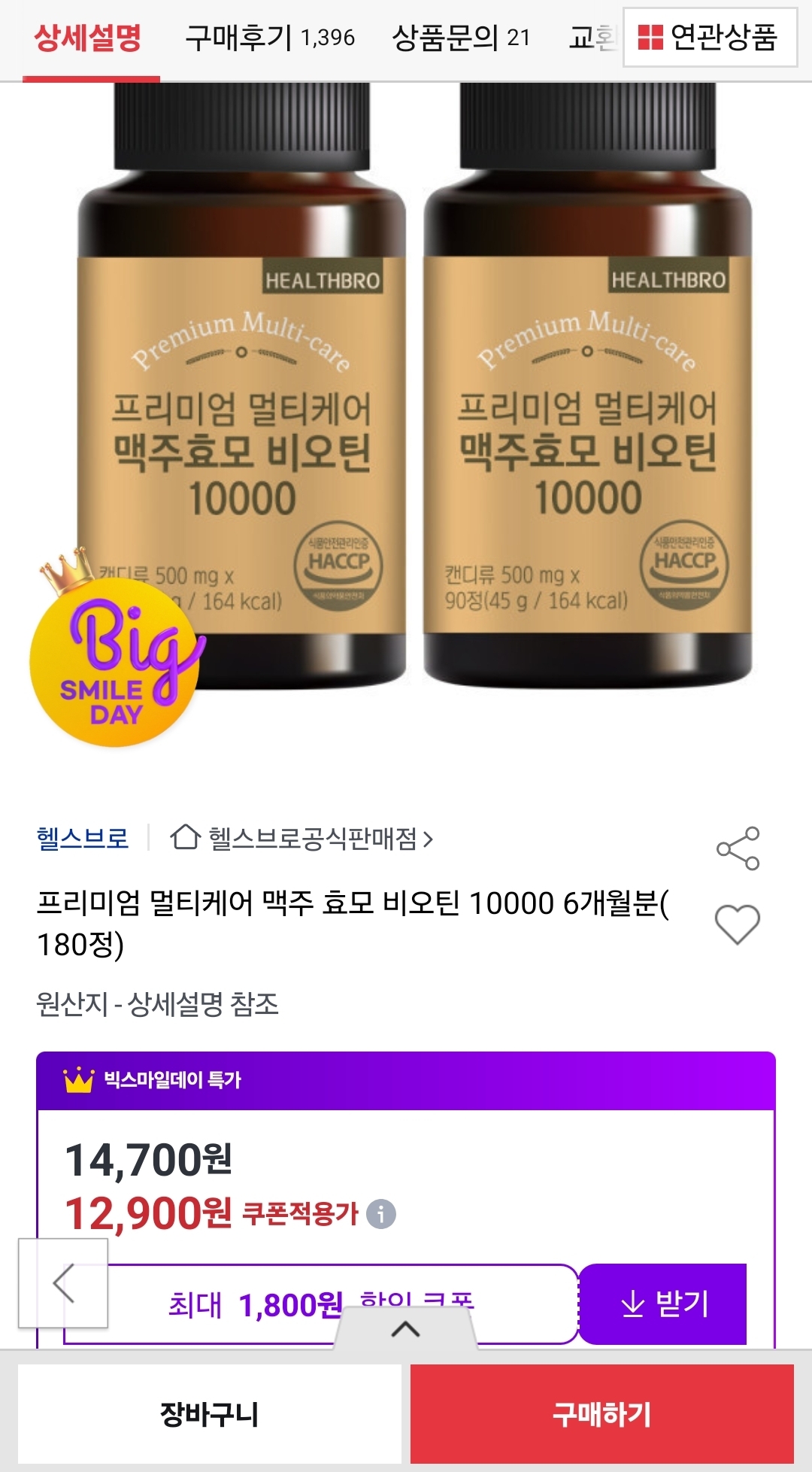Add product to wishlist with heart

(x=738, y=924)
